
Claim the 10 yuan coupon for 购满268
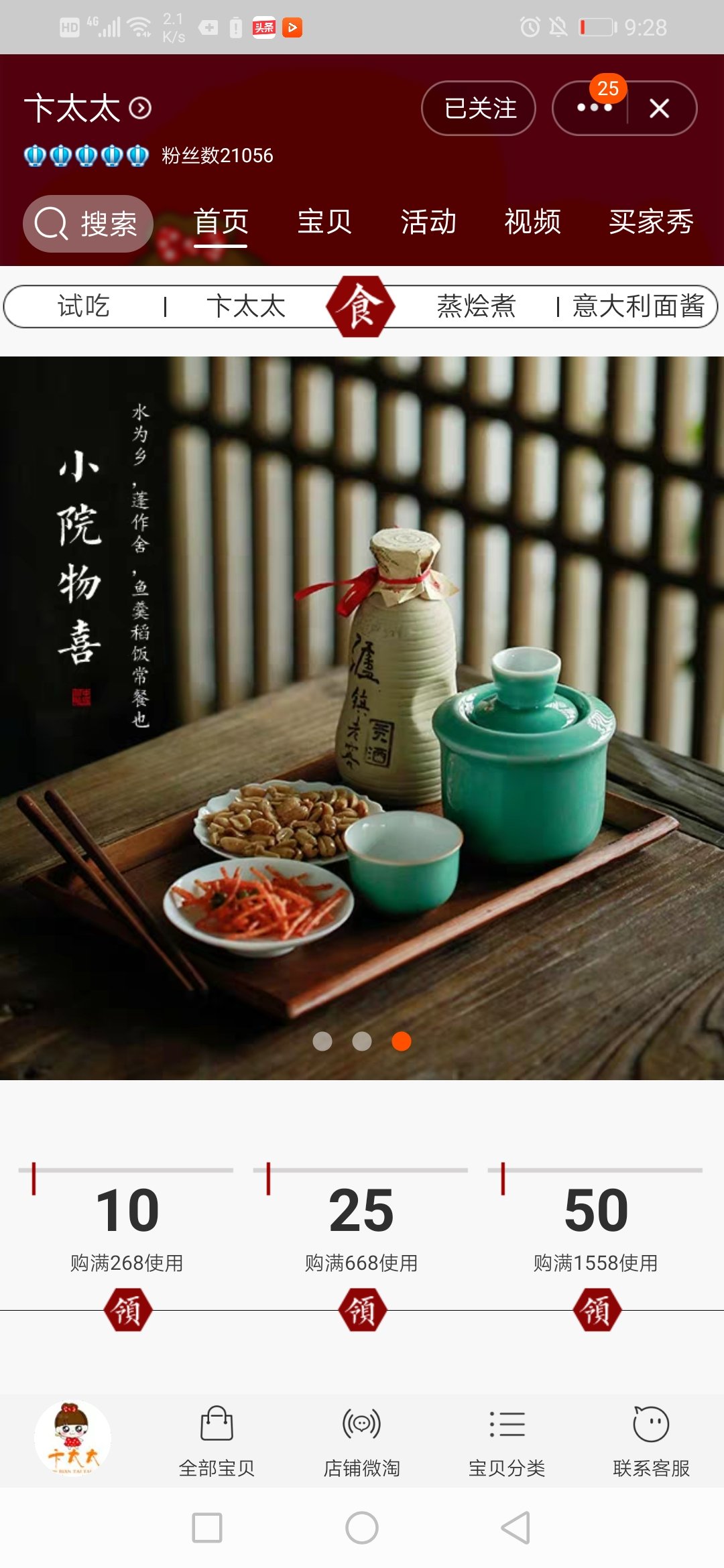click(127, 1309)
